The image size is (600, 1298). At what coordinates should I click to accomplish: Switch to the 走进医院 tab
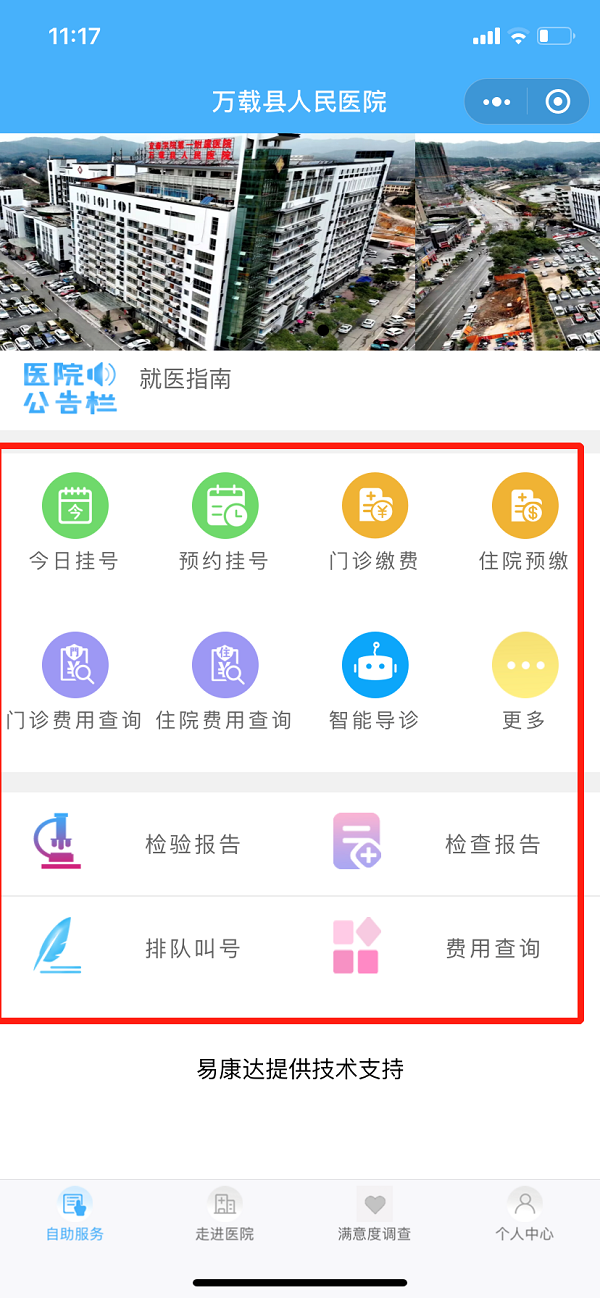(x=224, y=1214)
